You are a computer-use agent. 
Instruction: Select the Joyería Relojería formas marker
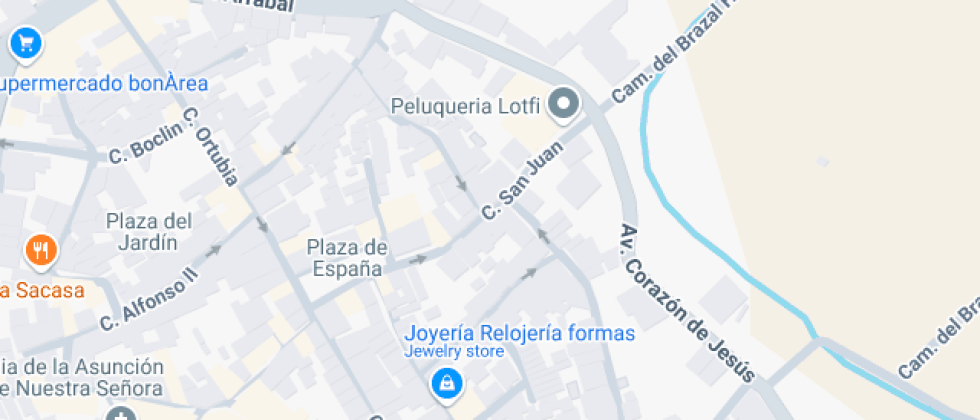445,382
